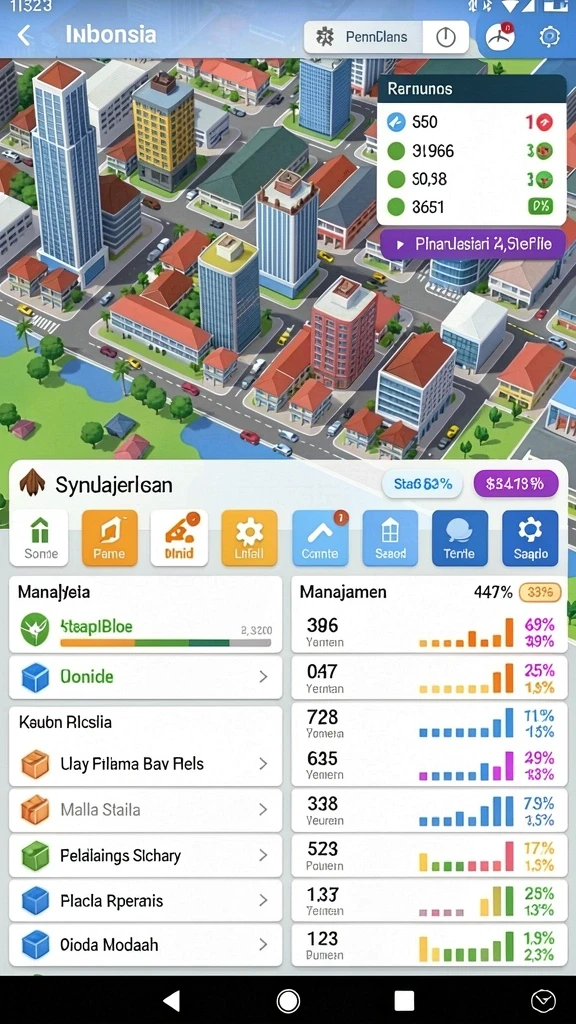Image resolution: width=576 pixels, height=1024 pixels.
Task: Open the Malla Staila row
Action: [x=146, y=810]
